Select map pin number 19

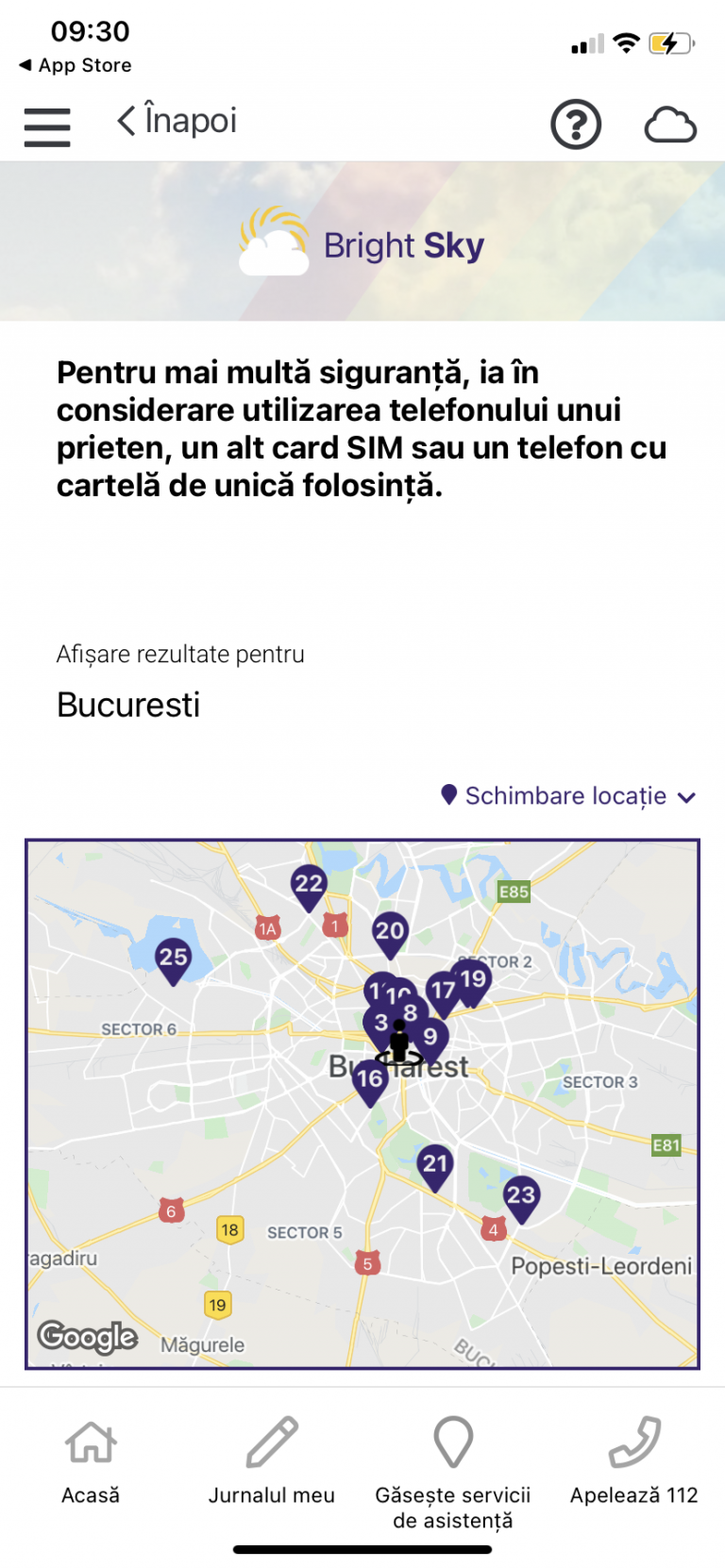pyautogui.click(x=474, y=978)
